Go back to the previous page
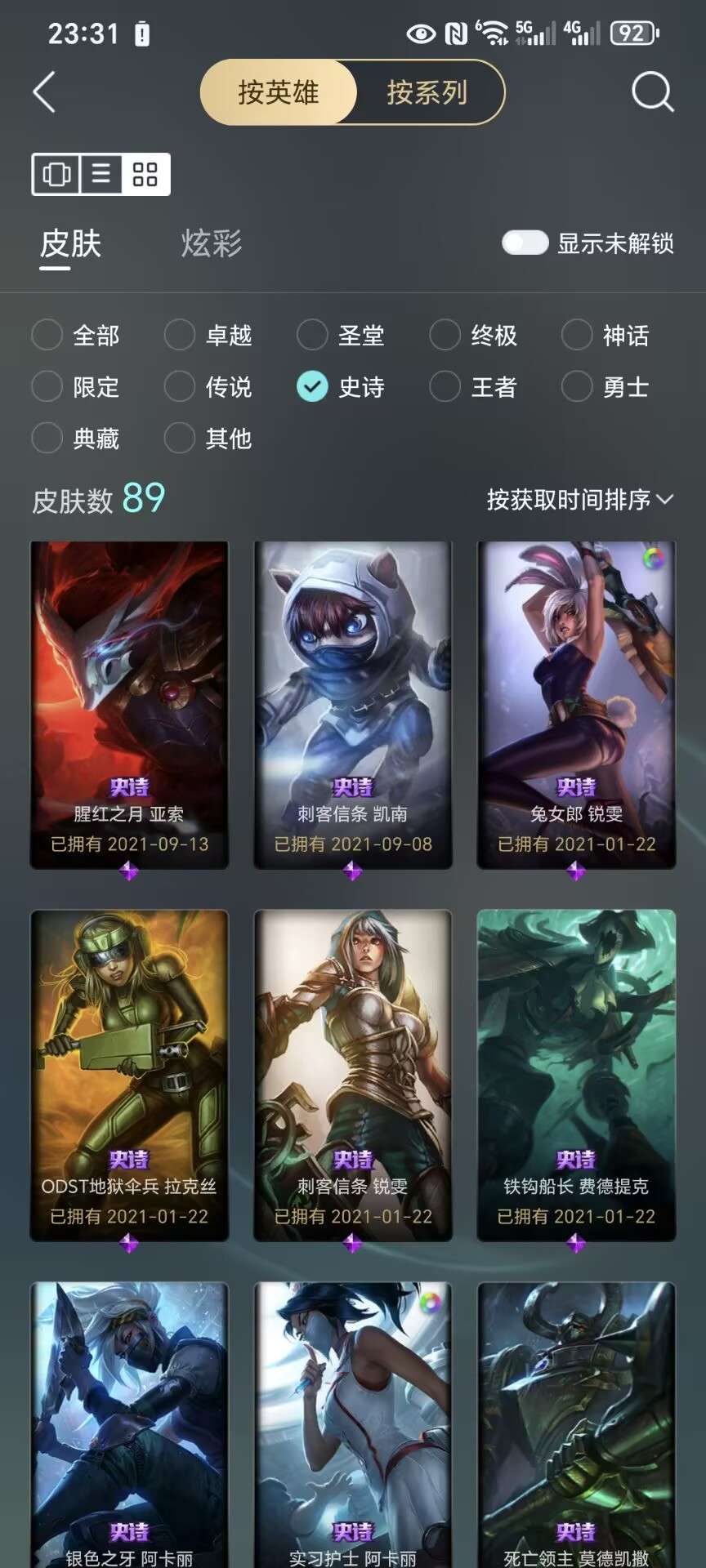 click(44, 91)
